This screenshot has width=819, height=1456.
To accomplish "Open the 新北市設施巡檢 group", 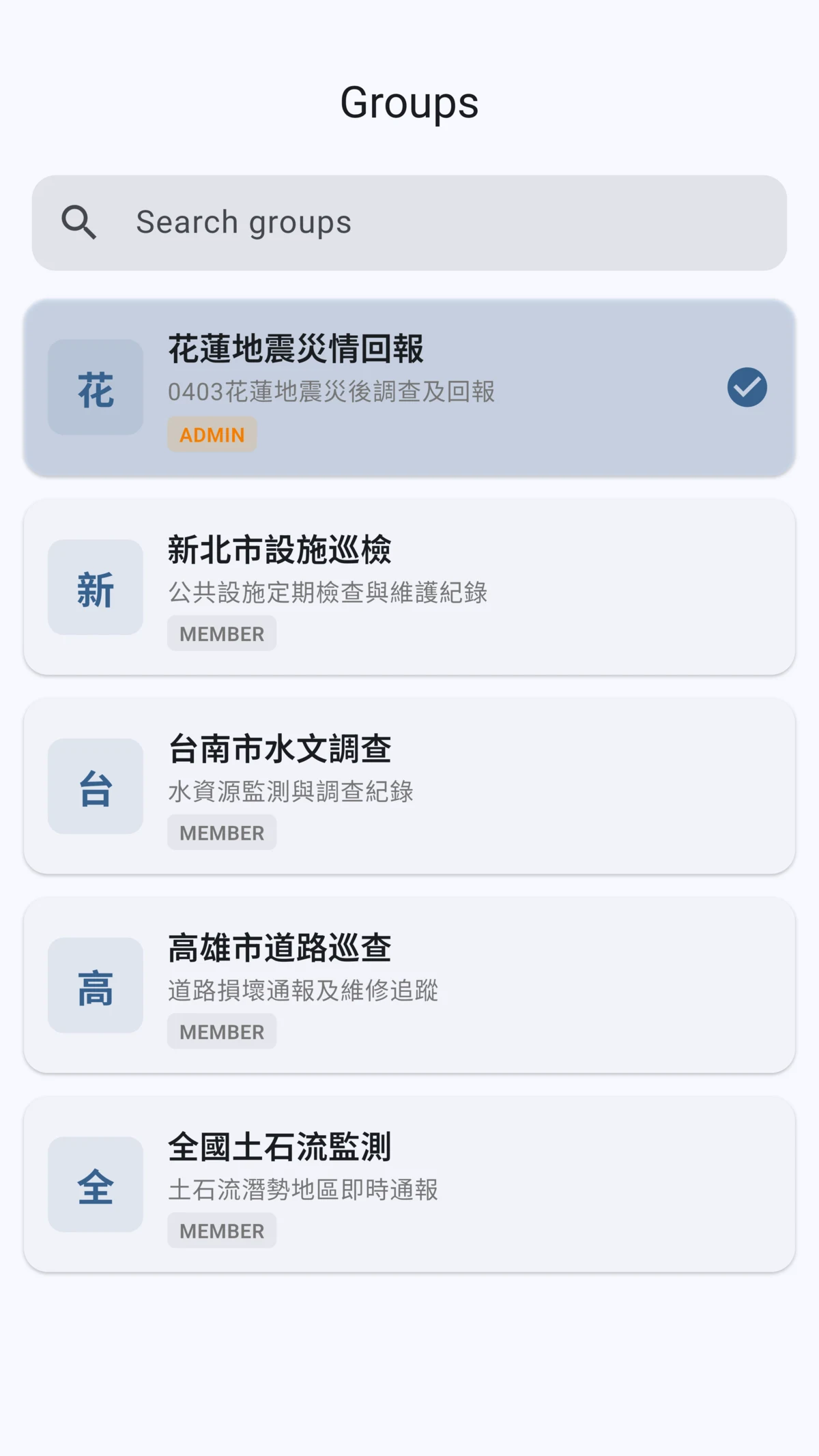I will point(409,587).
